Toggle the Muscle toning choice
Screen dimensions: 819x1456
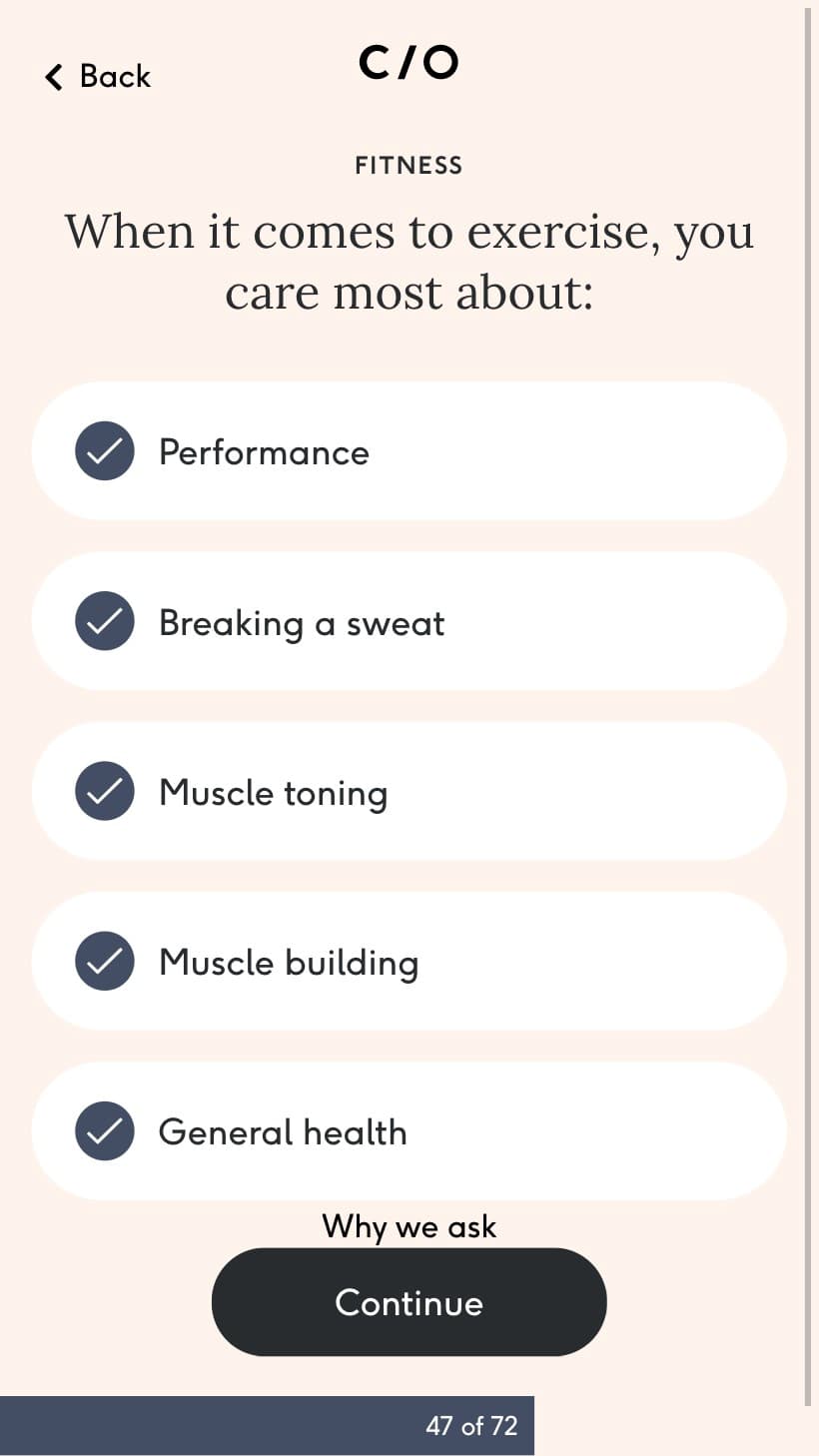coord(409,791)
